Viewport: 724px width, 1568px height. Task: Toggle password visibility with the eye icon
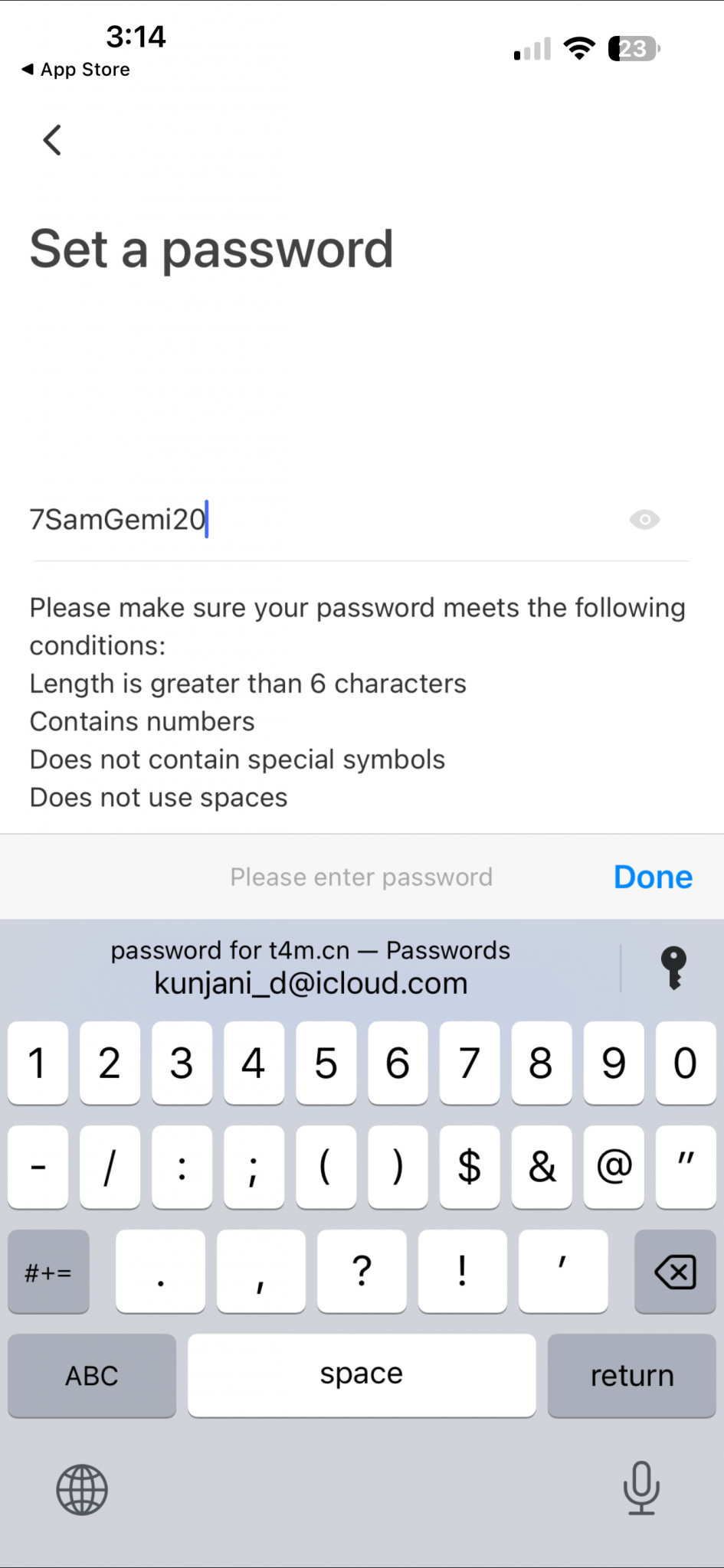pyautogui.click(x=644, y=520)
